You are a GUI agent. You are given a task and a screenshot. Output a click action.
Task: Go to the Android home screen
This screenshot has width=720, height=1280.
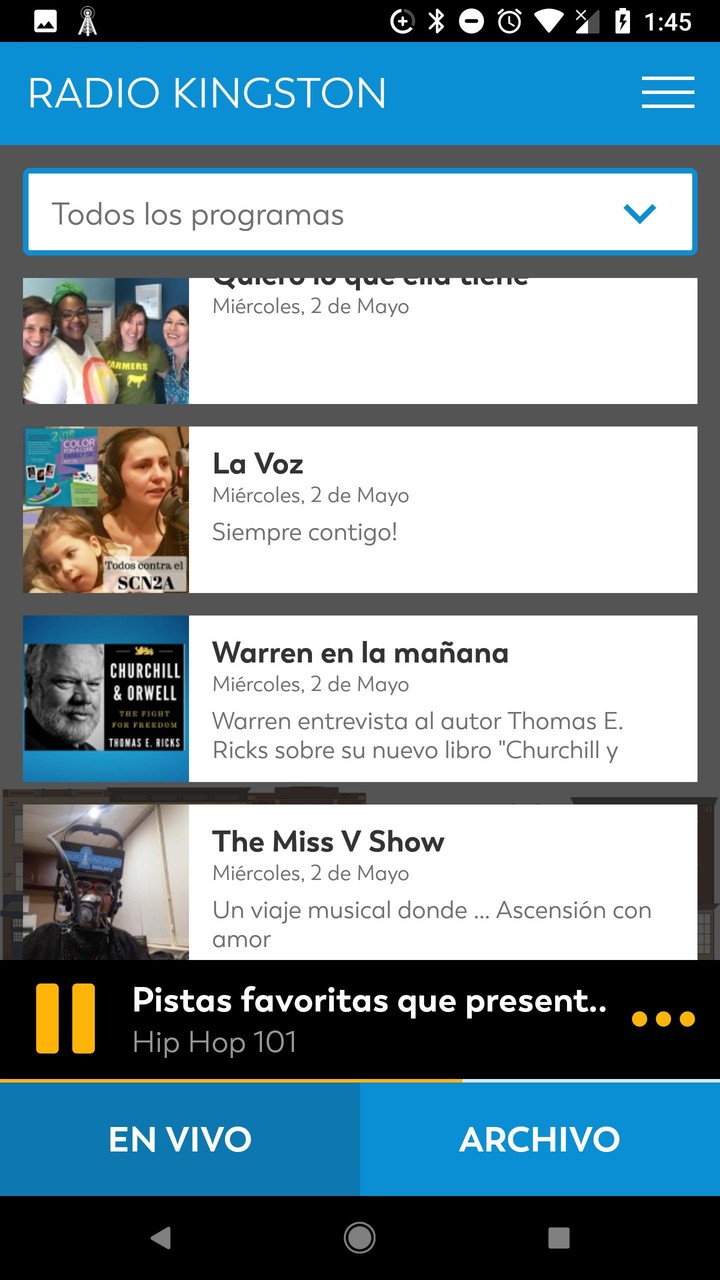point(360,1238)
